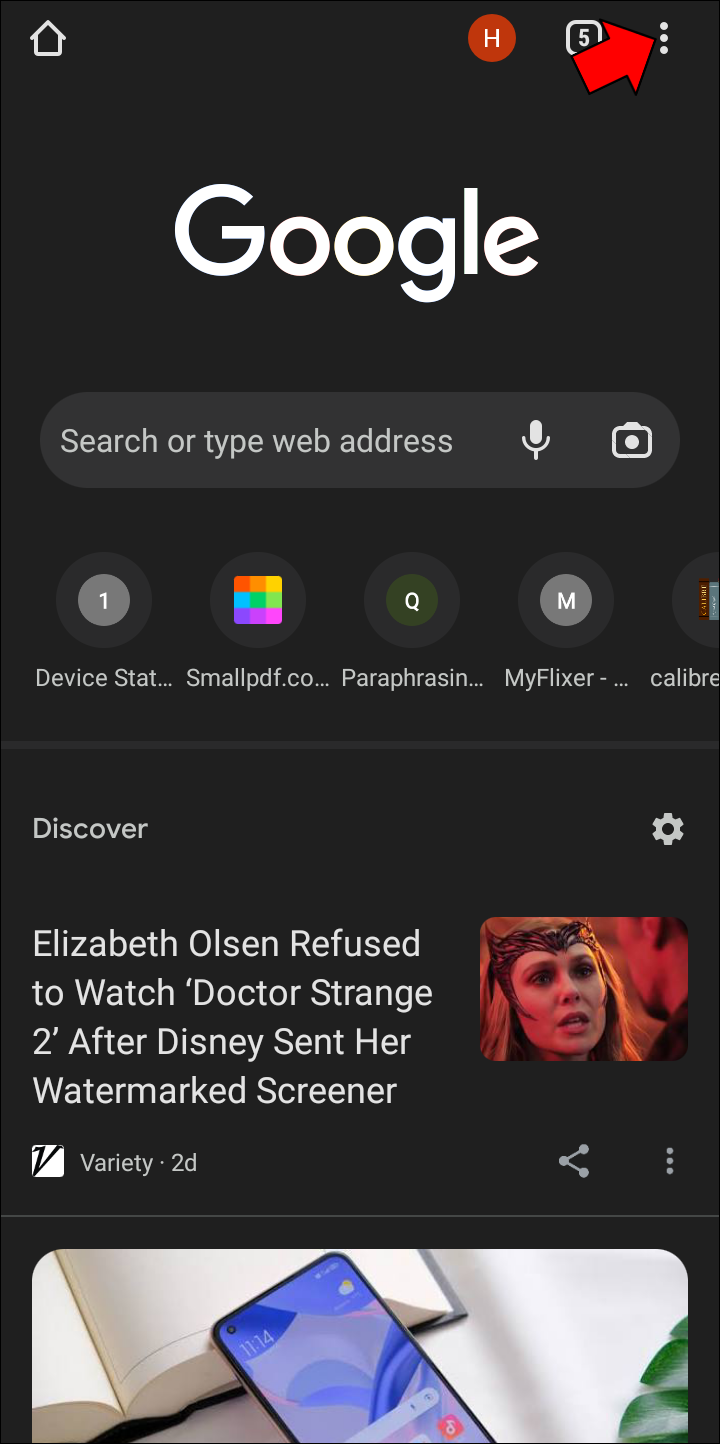The width and height of the screenshot is (720, 1444).
Task: Open the account profile avatar H
Action: click(x=491, y=39)
